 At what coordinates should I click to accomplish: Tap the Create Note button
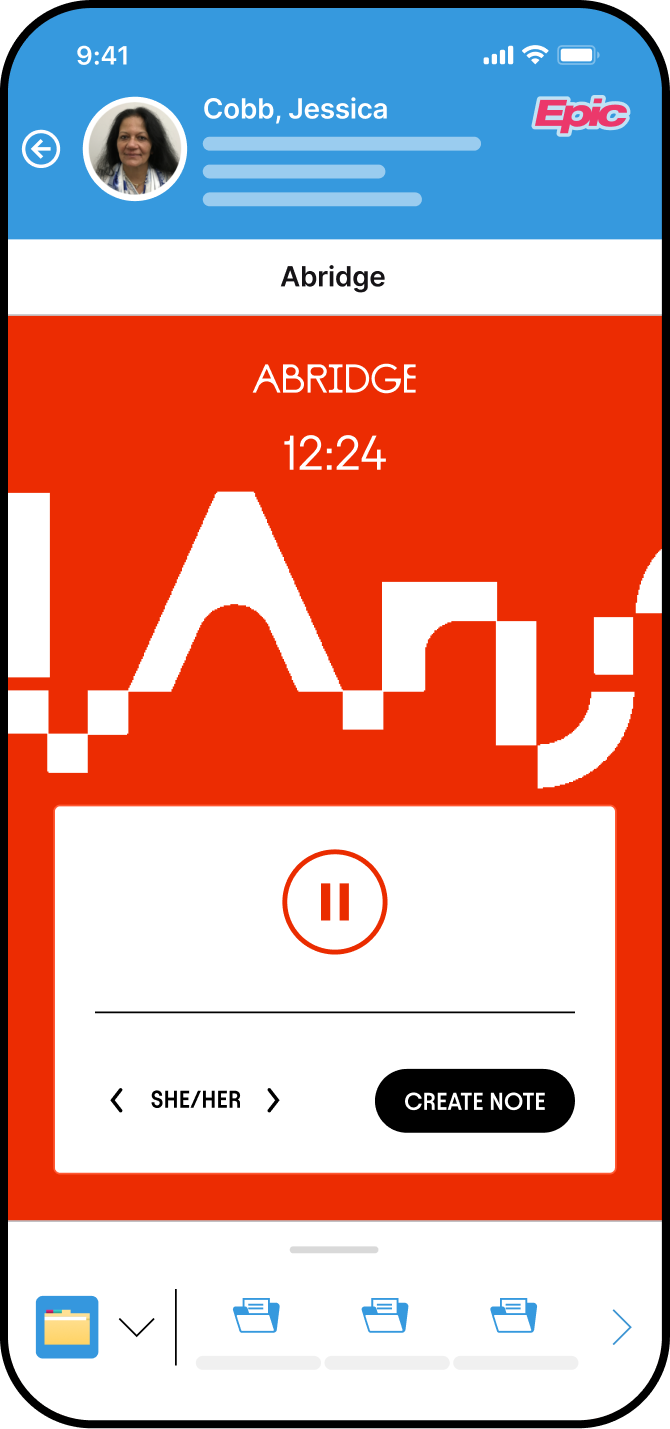pos(475,1101)
